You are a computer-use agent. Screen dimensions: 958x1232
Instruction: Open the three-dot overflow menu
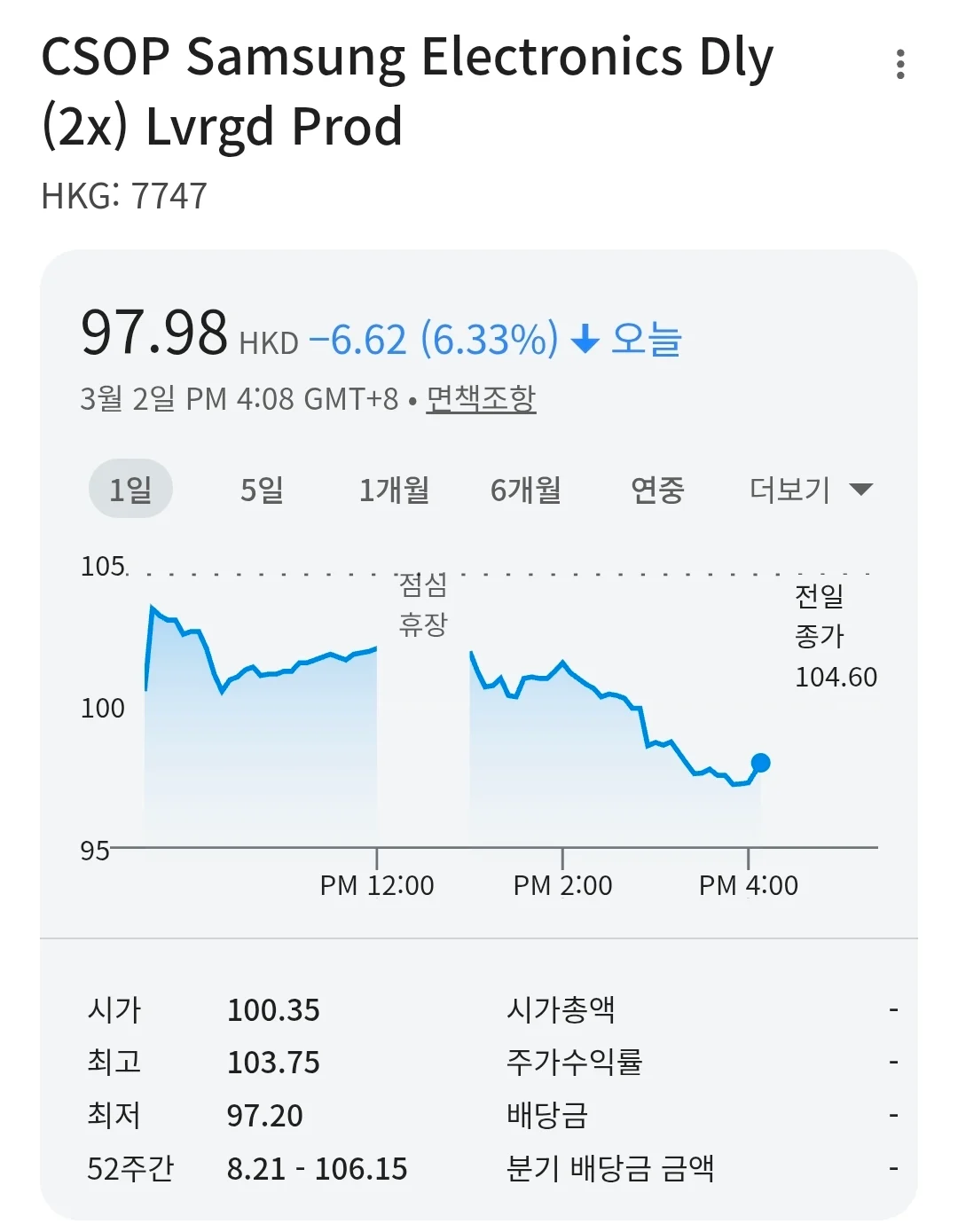[900, 64]
